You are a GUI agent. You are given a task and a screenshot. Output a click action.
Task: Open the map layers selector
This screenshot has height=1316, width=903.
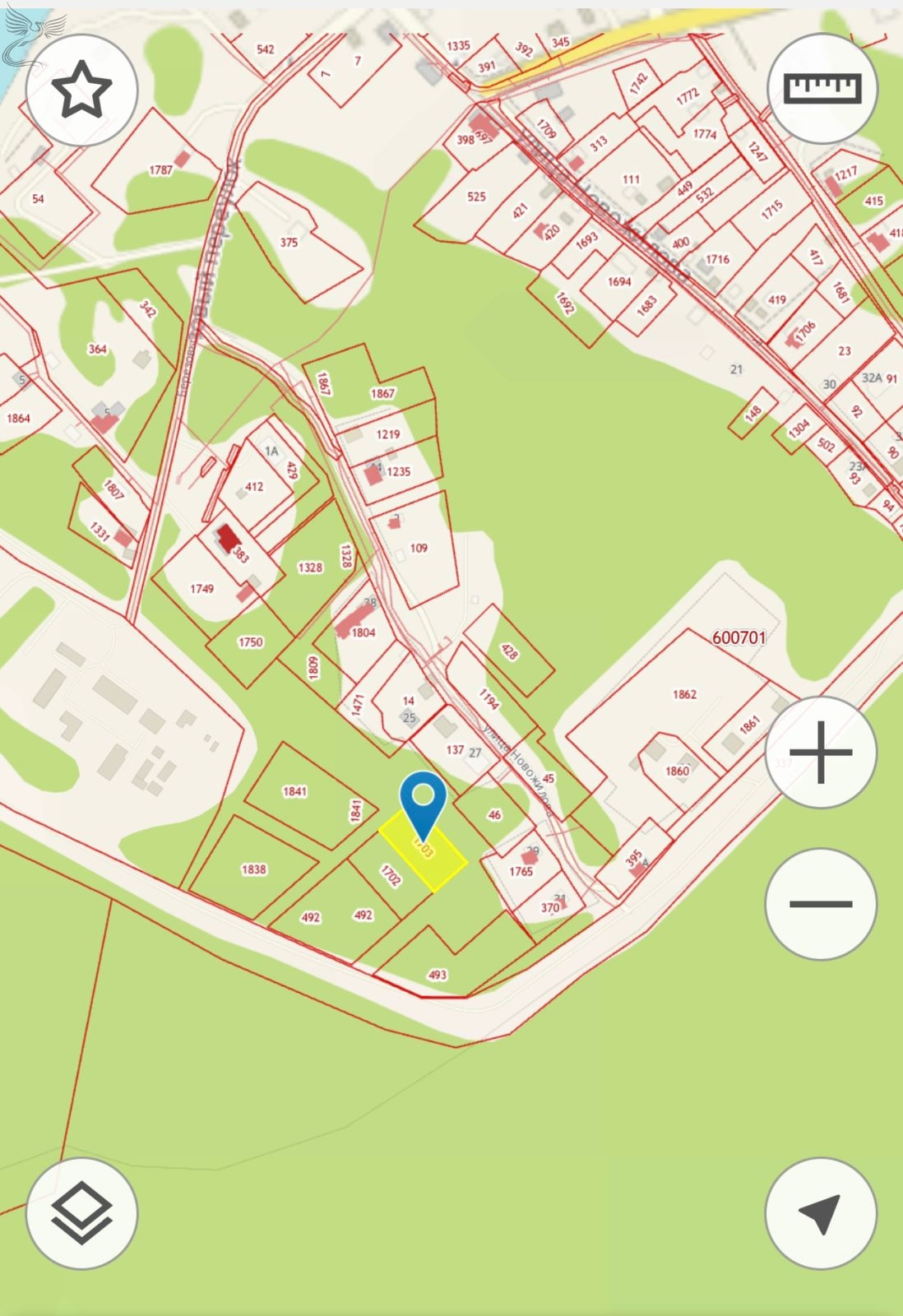[81, 1213]
